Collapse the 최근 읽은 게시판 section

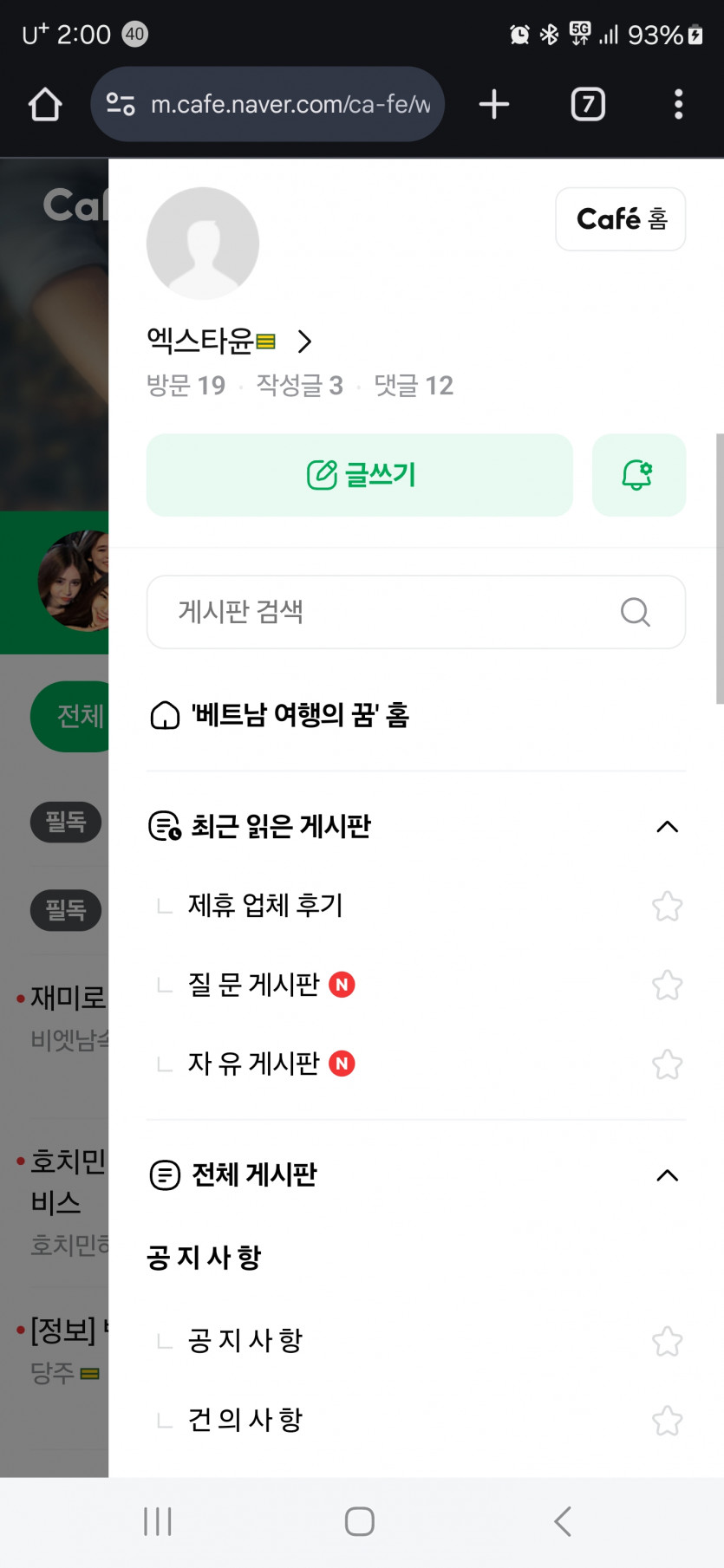(667, 827)
